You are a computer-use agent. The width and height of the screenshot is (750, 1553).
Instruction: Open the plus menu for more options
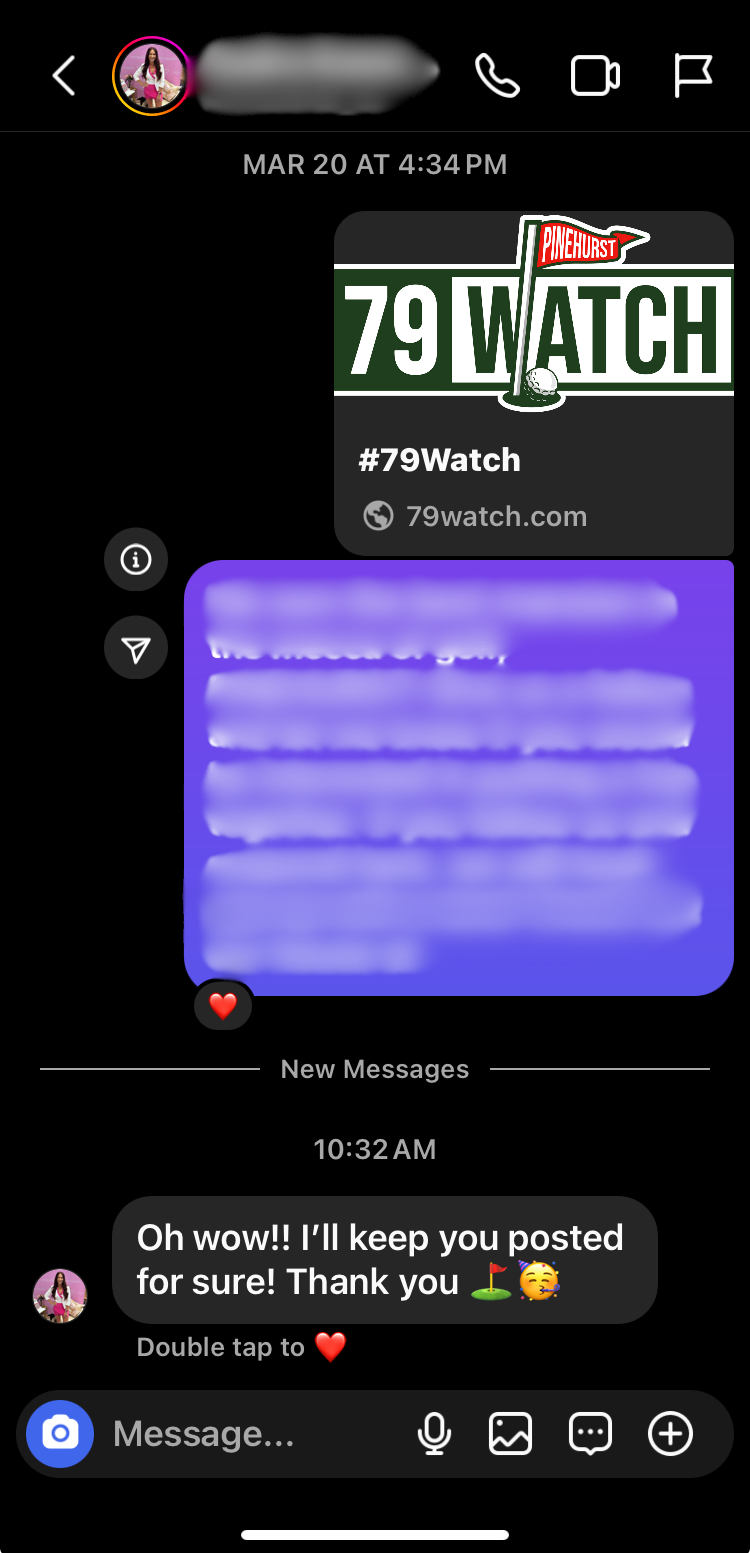click(670, 1434)
